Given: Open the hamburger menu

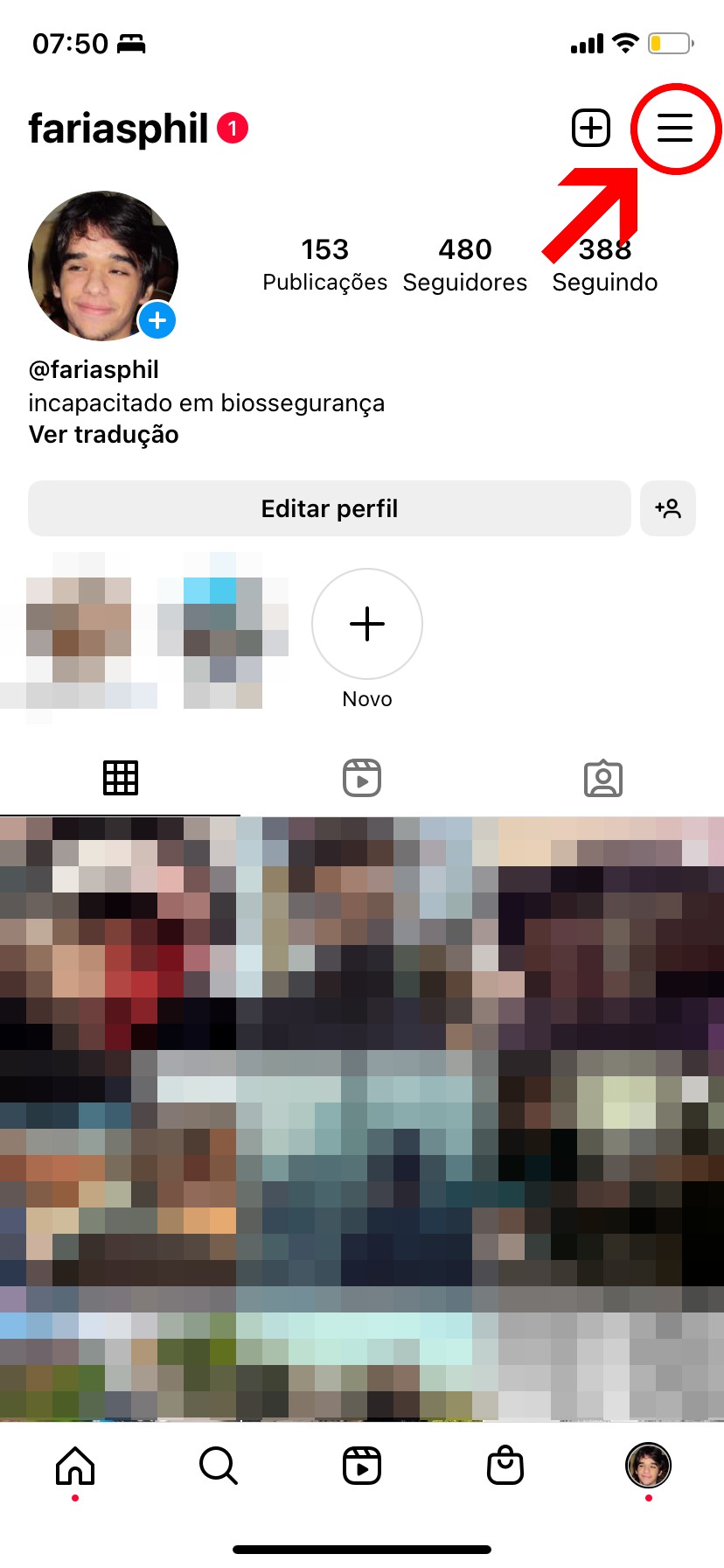Looking at the screenshot, I should click(674, 129).
